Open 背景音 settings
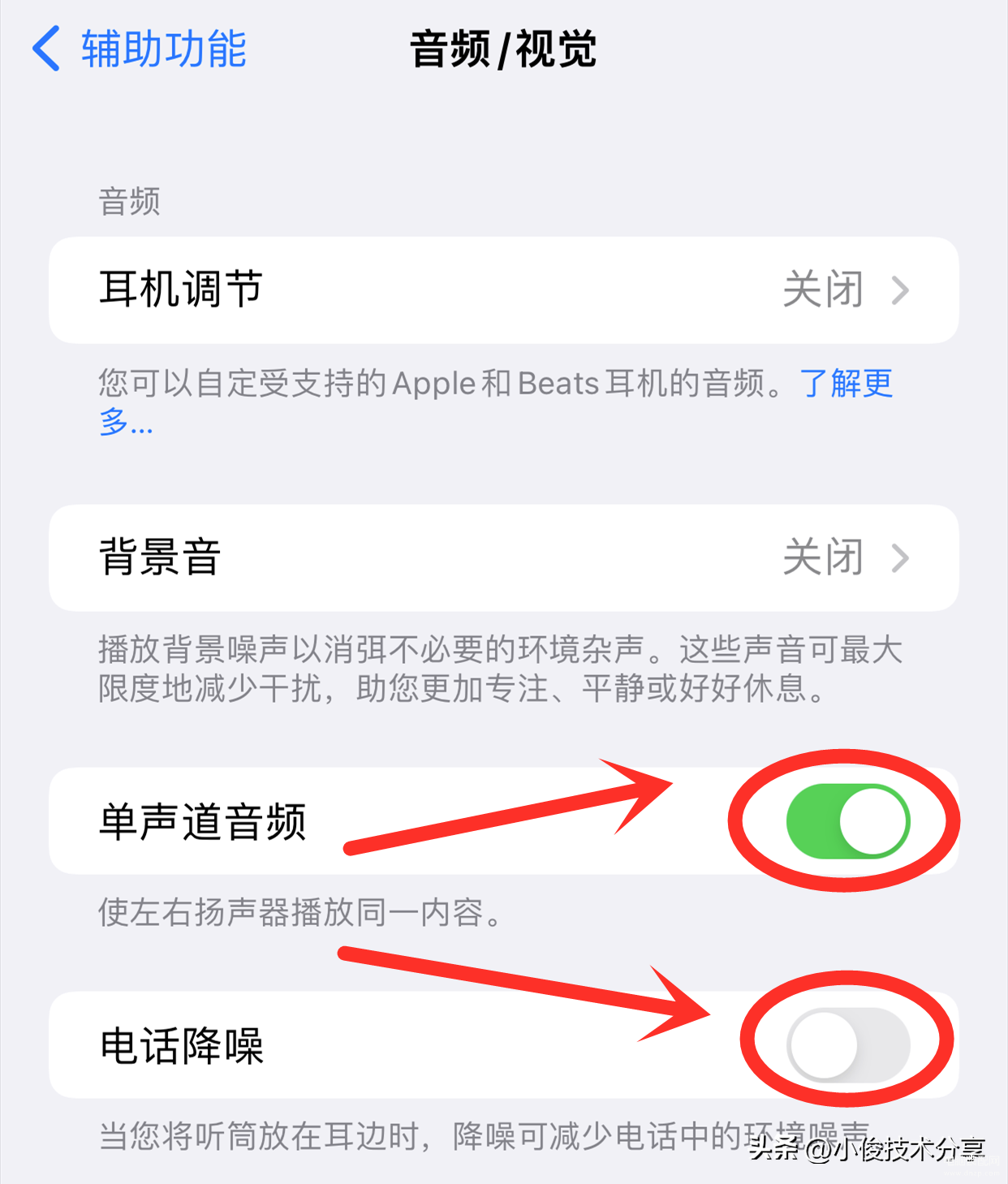 [503, 558]
